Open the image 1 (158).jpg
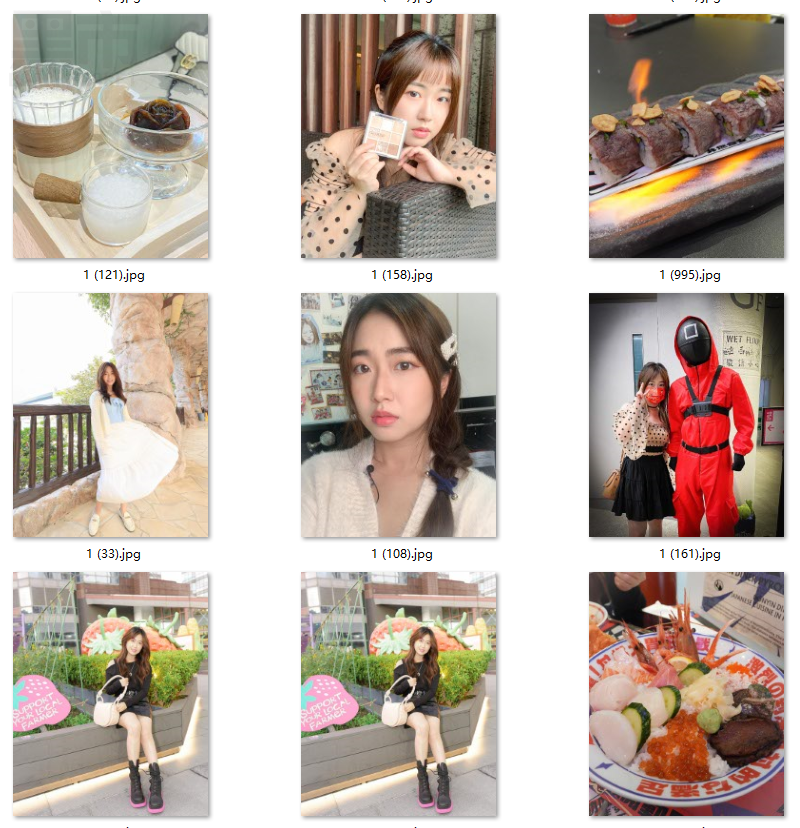The image size is (800, 828). pyautogui.click(x=398, y=136)
